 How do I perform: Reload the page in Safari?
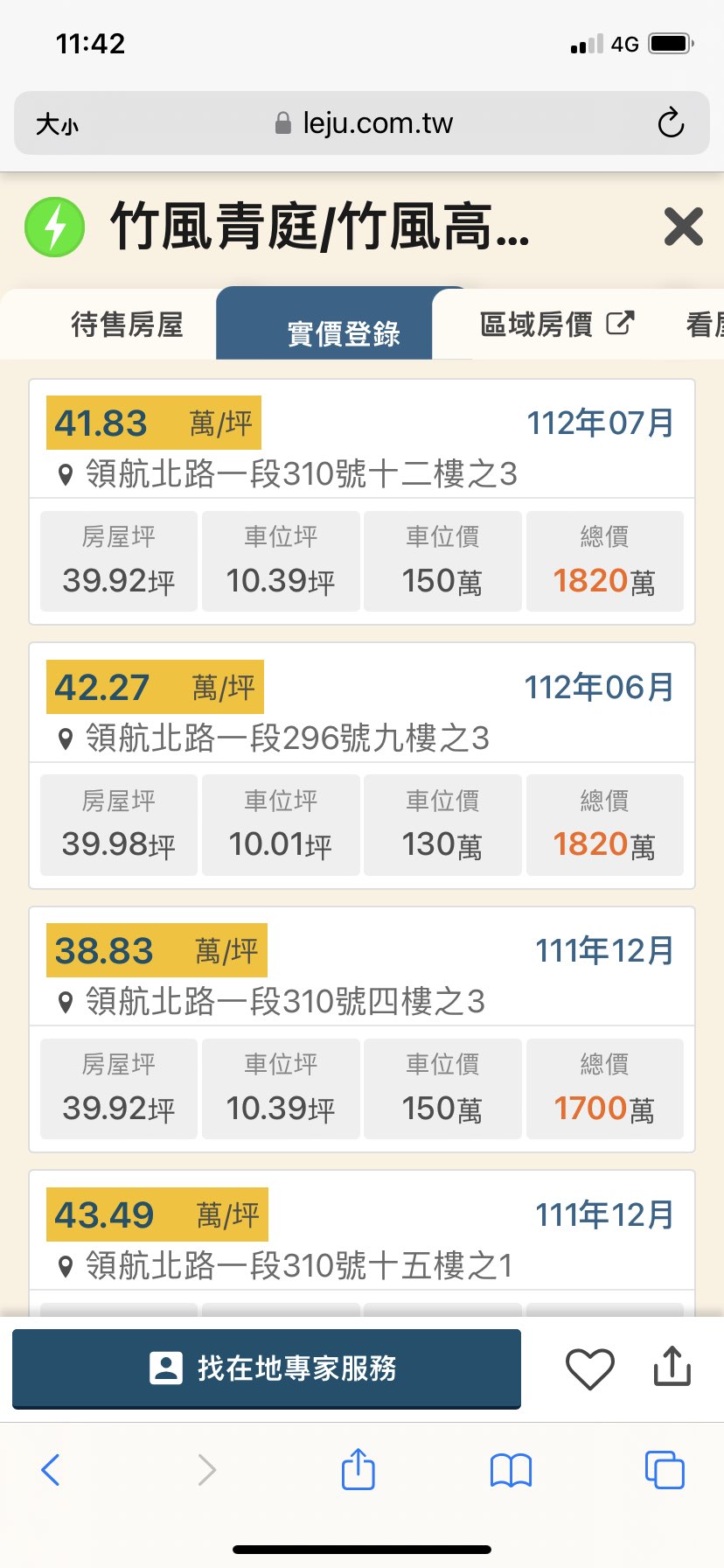click(x=671, y=123)
